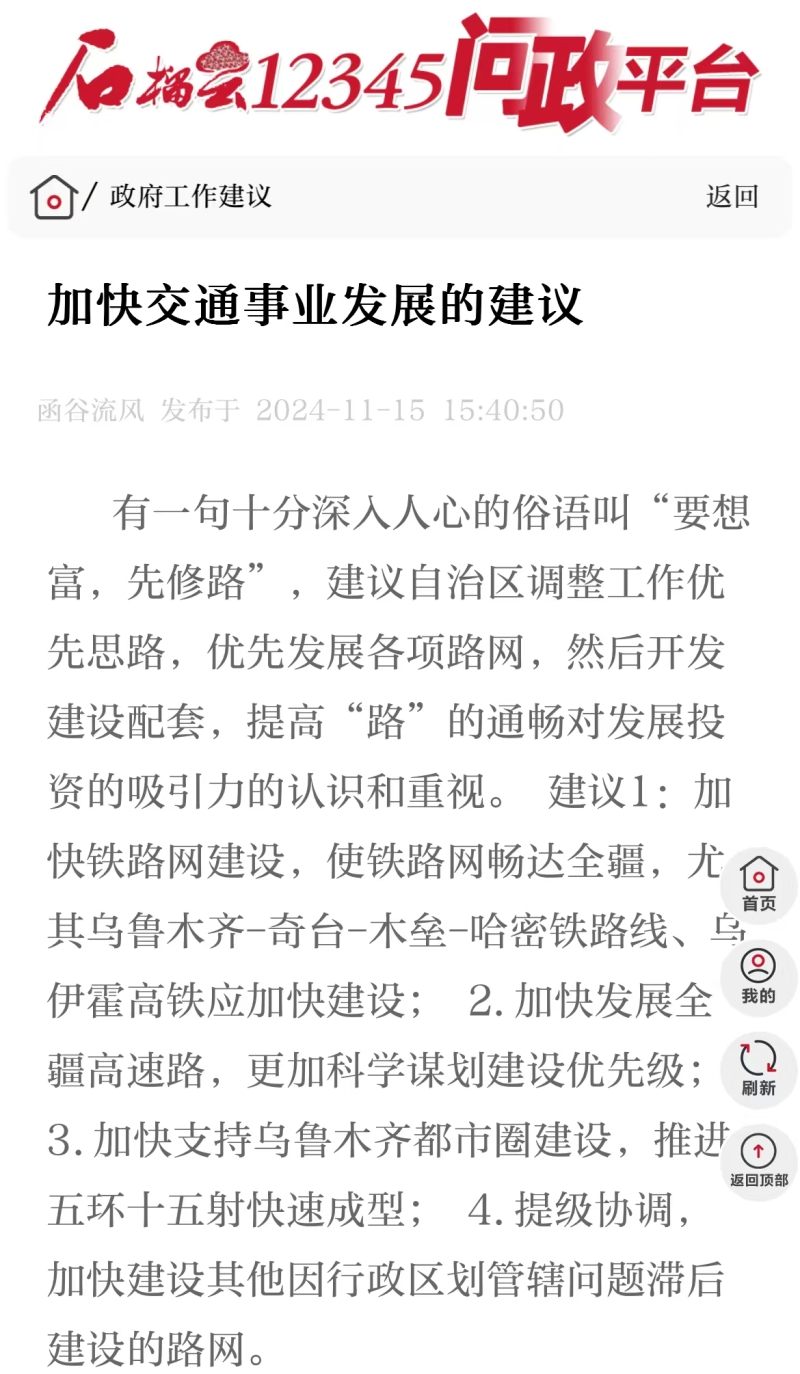Refresh the page with the 刷新 button

coord(758,1070)
